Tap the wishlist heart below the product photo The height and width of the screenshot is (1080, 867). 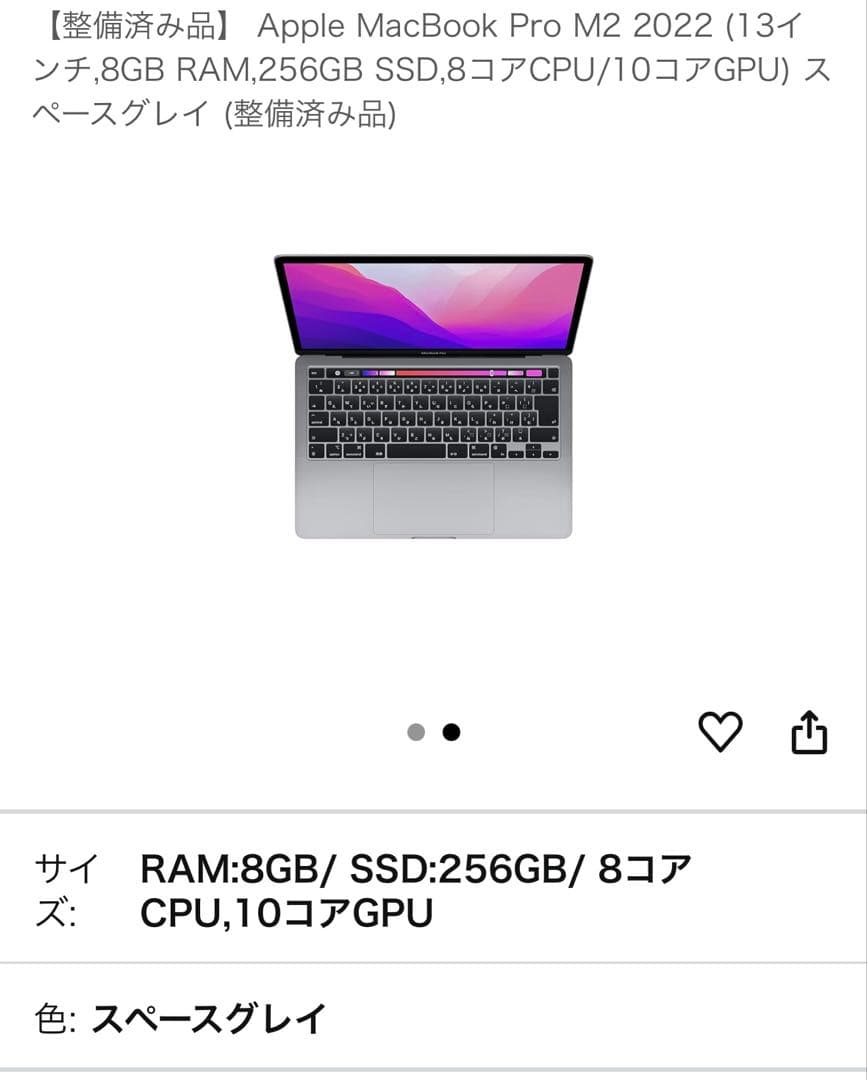pyautogui.click(x=719, y=732)
